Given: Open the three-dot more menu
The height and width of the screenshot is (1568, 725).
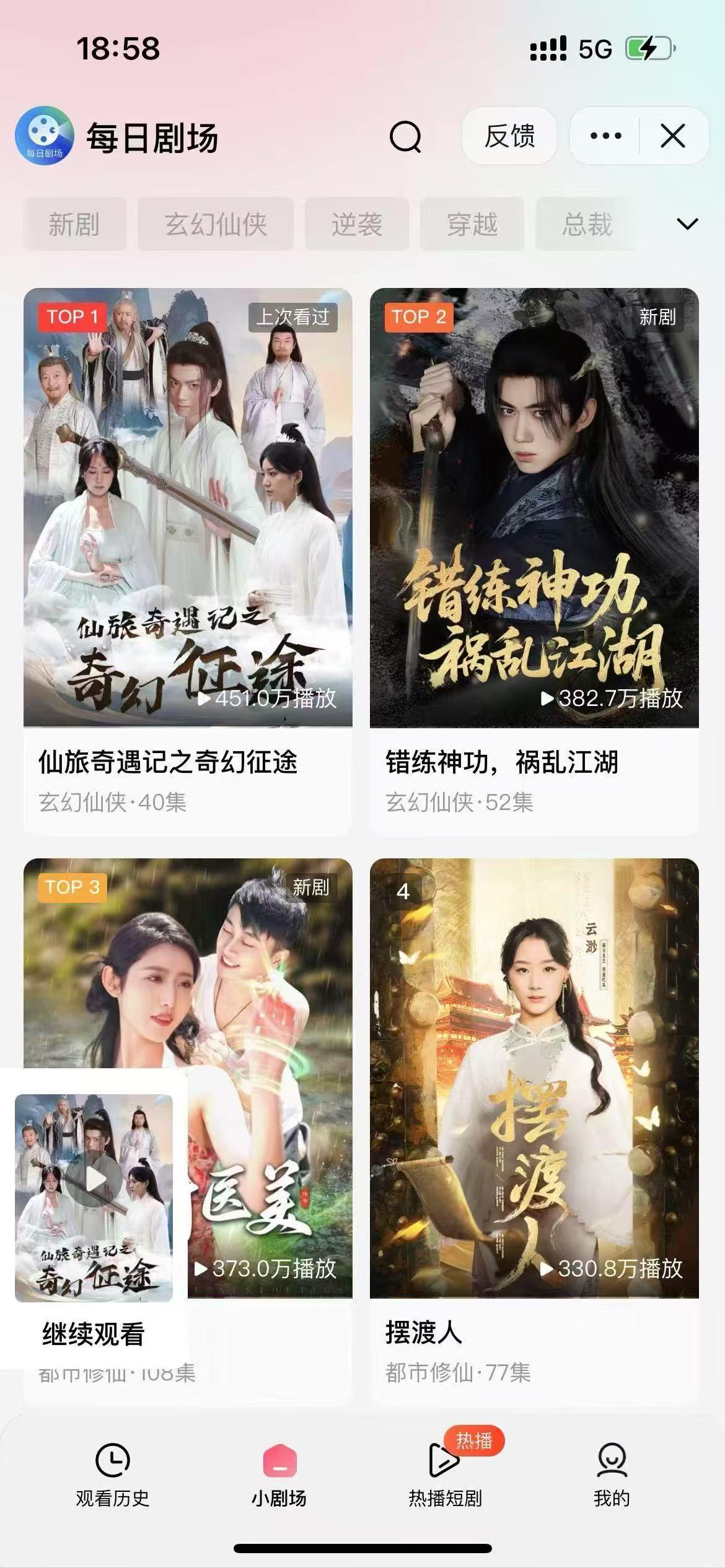Looking at the screenshot, I should point(605,136).
